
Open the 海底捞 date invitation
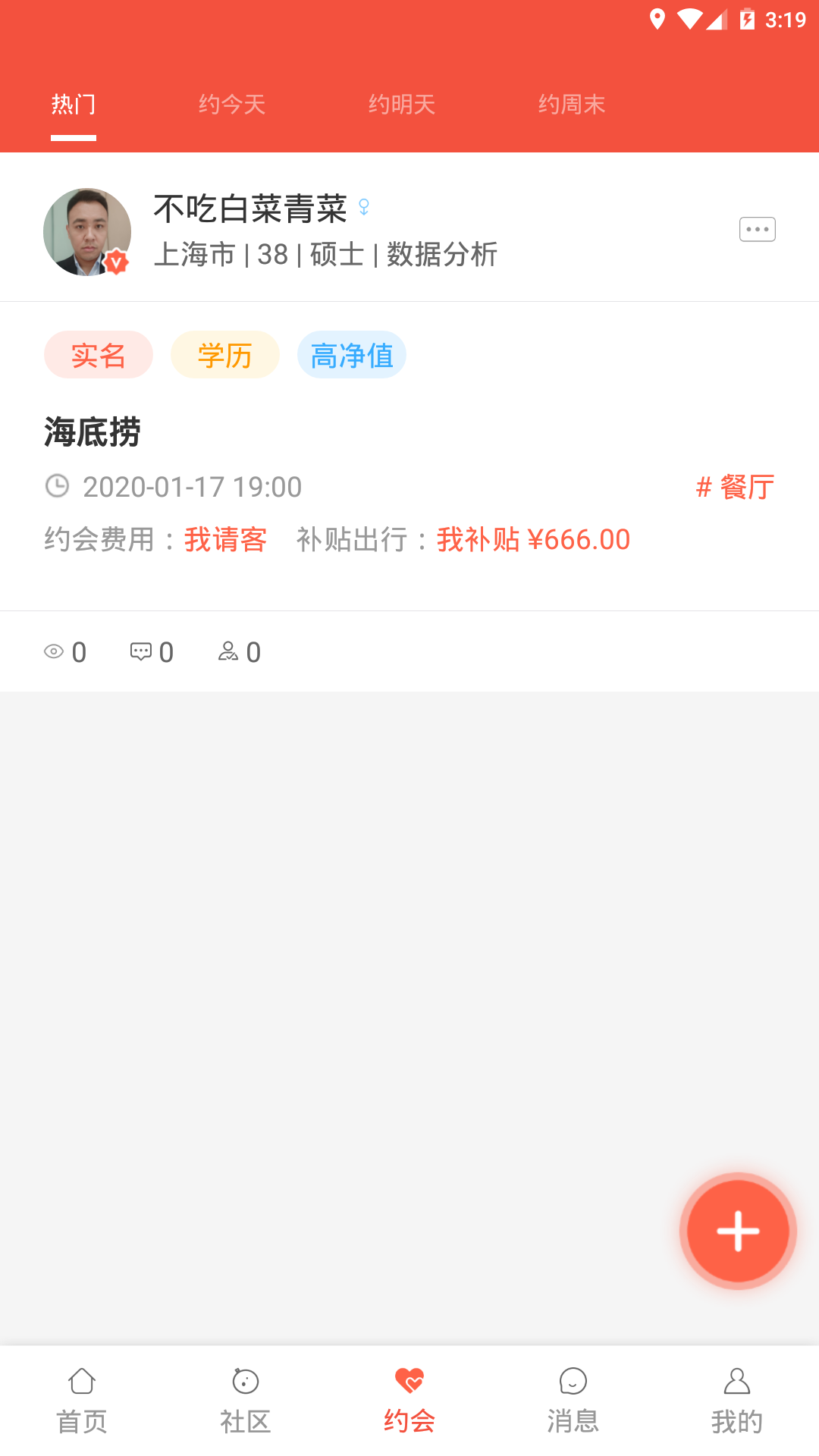(93, 432)
